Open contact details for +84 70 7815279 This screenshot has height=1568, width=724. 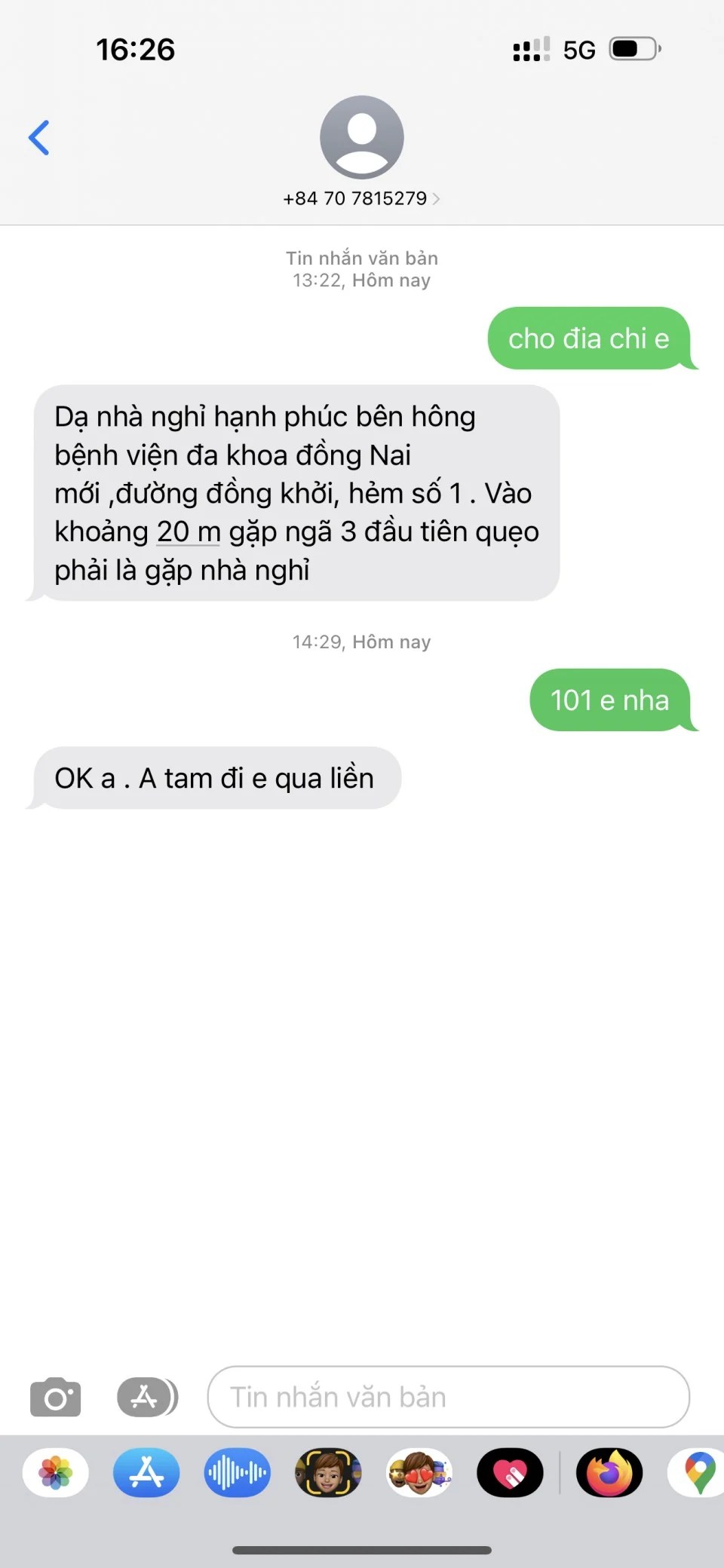pyautogui.click(x=361, y=198)
